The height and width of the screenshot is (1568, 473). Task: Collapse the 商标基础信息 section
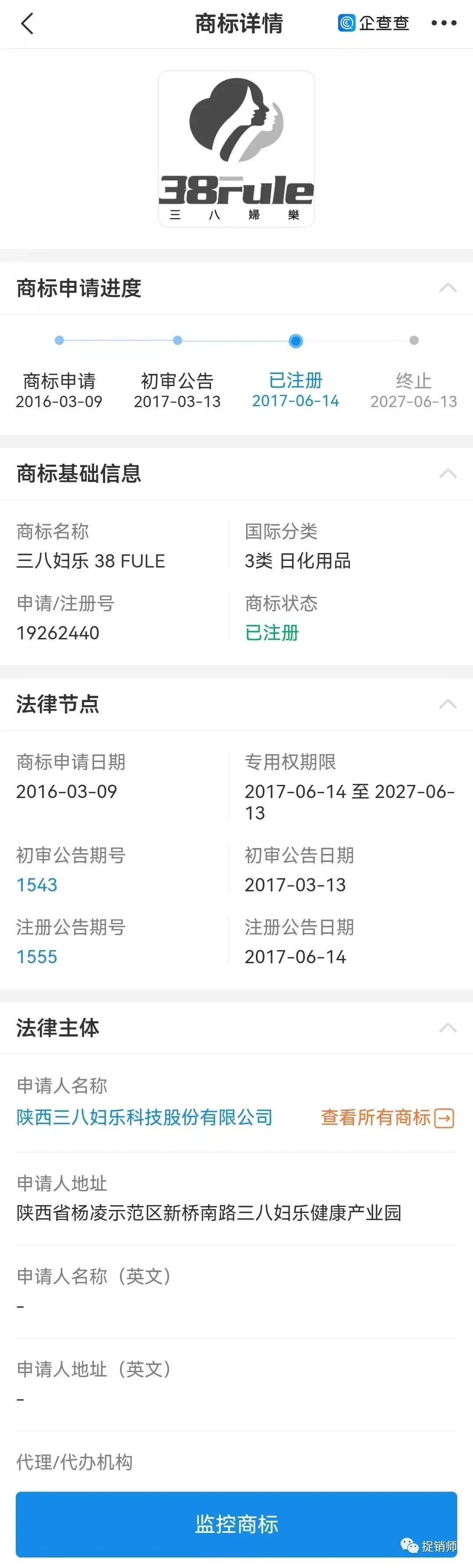[448, 474]
